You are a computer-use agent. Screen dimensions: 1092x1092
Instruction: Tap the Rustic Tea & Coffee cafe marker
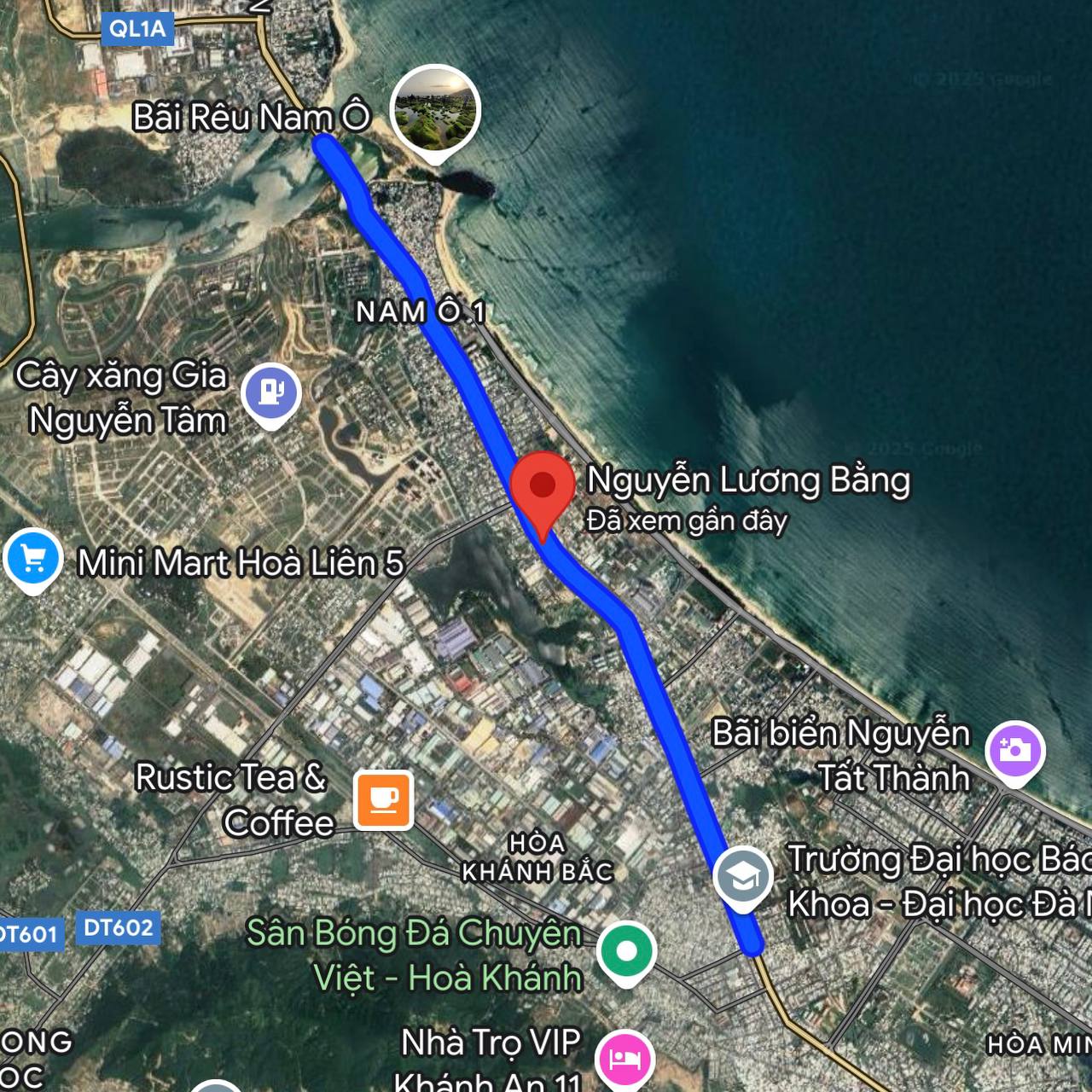point(384,799)
